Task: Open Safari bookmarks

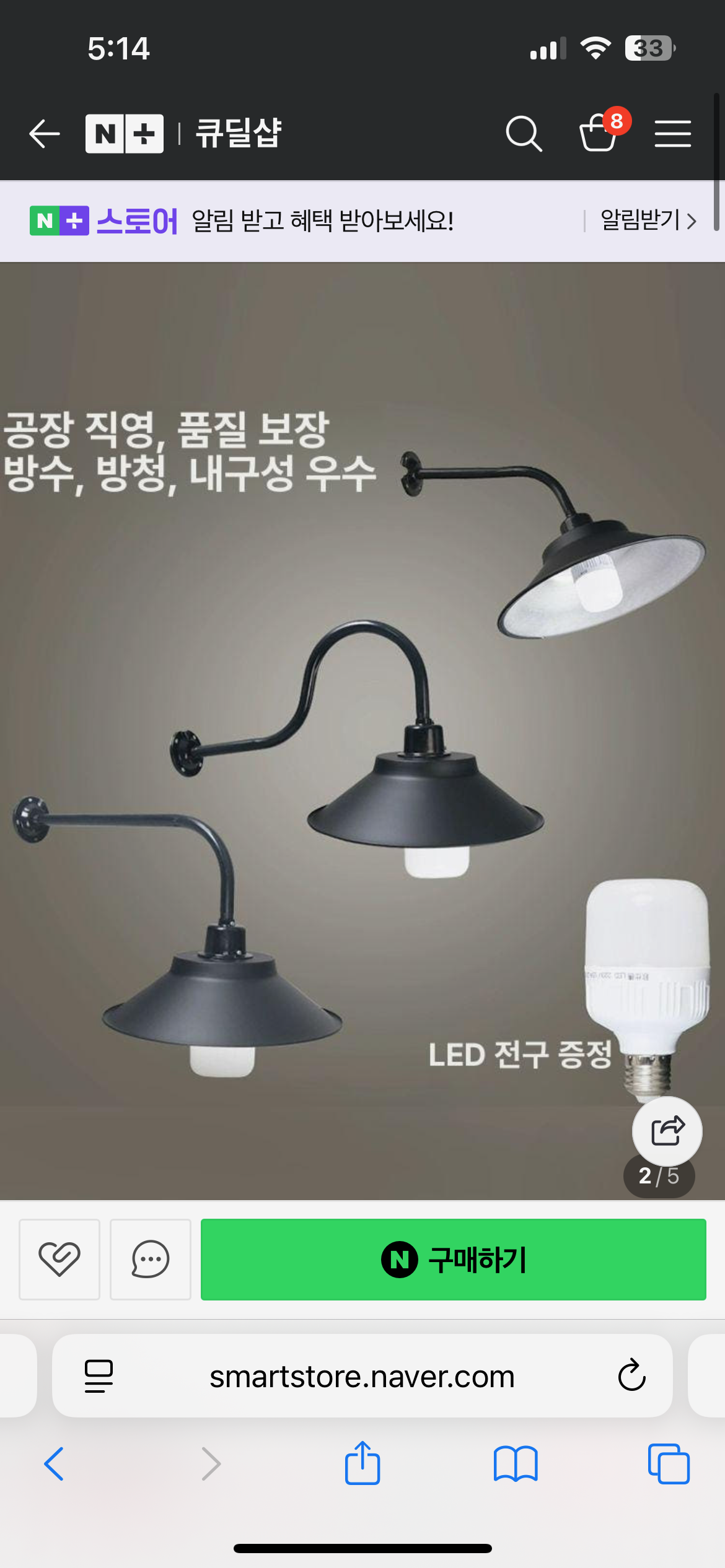Action: (x=516, y=1464)
